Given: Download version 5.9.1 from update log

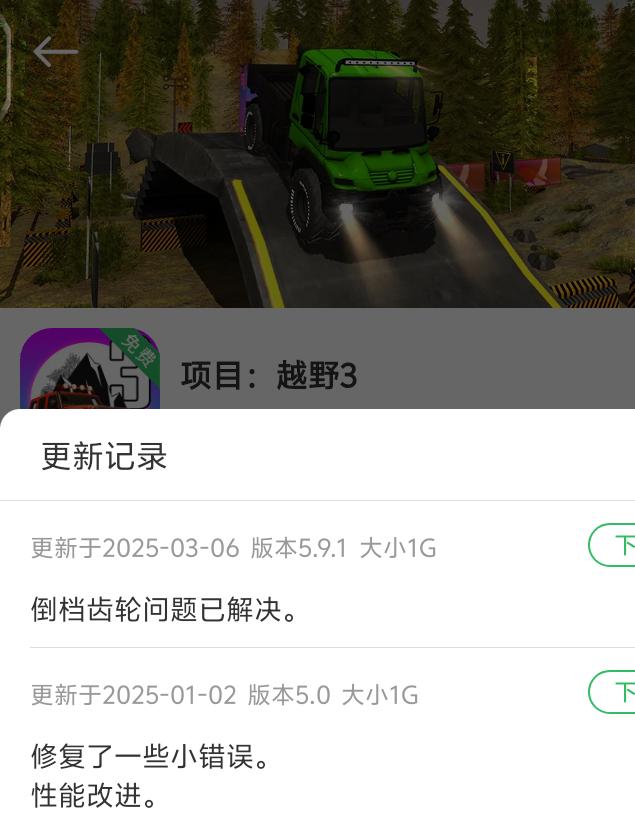Looking at the screenshot, I should [x=615, y=546].
